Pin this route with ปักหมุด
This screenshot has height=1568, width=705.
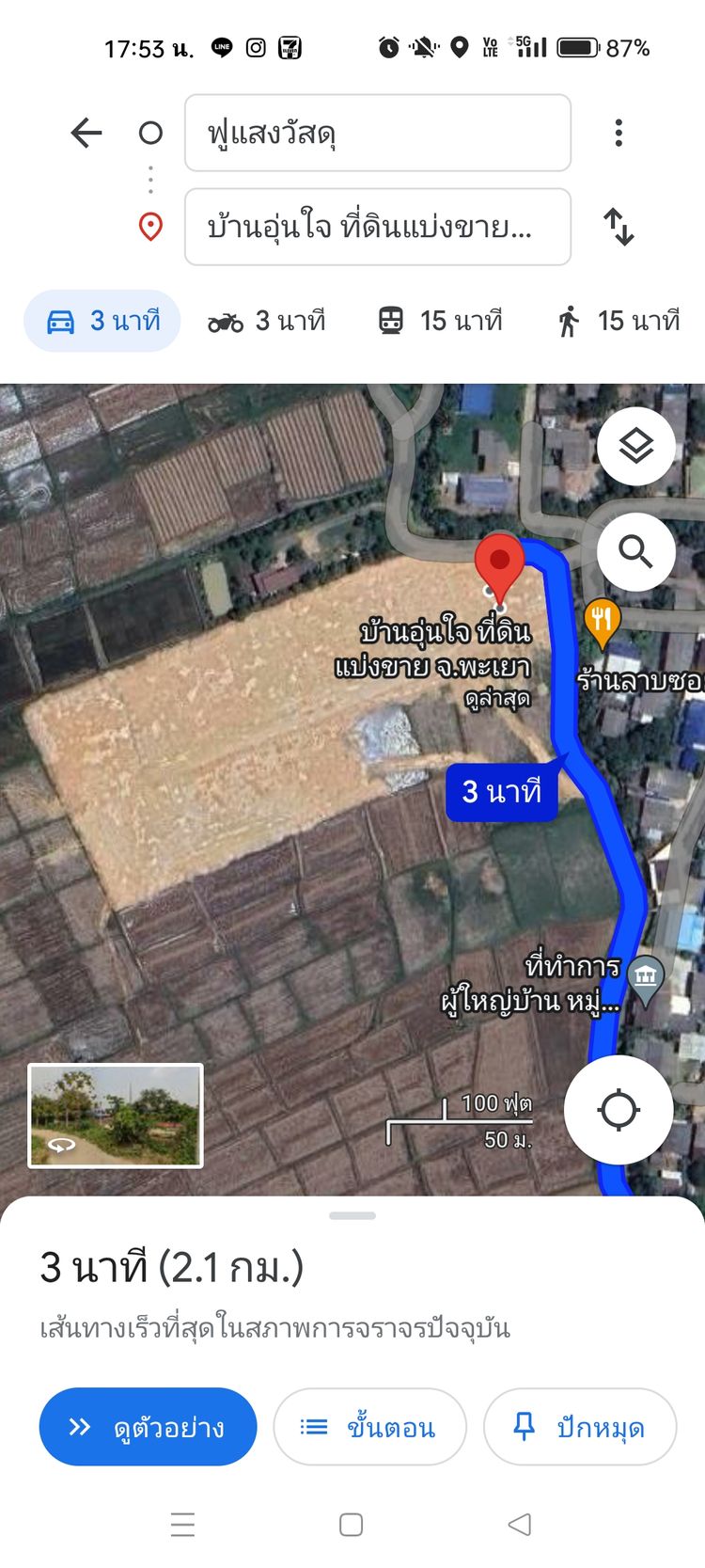[580, 1427]
